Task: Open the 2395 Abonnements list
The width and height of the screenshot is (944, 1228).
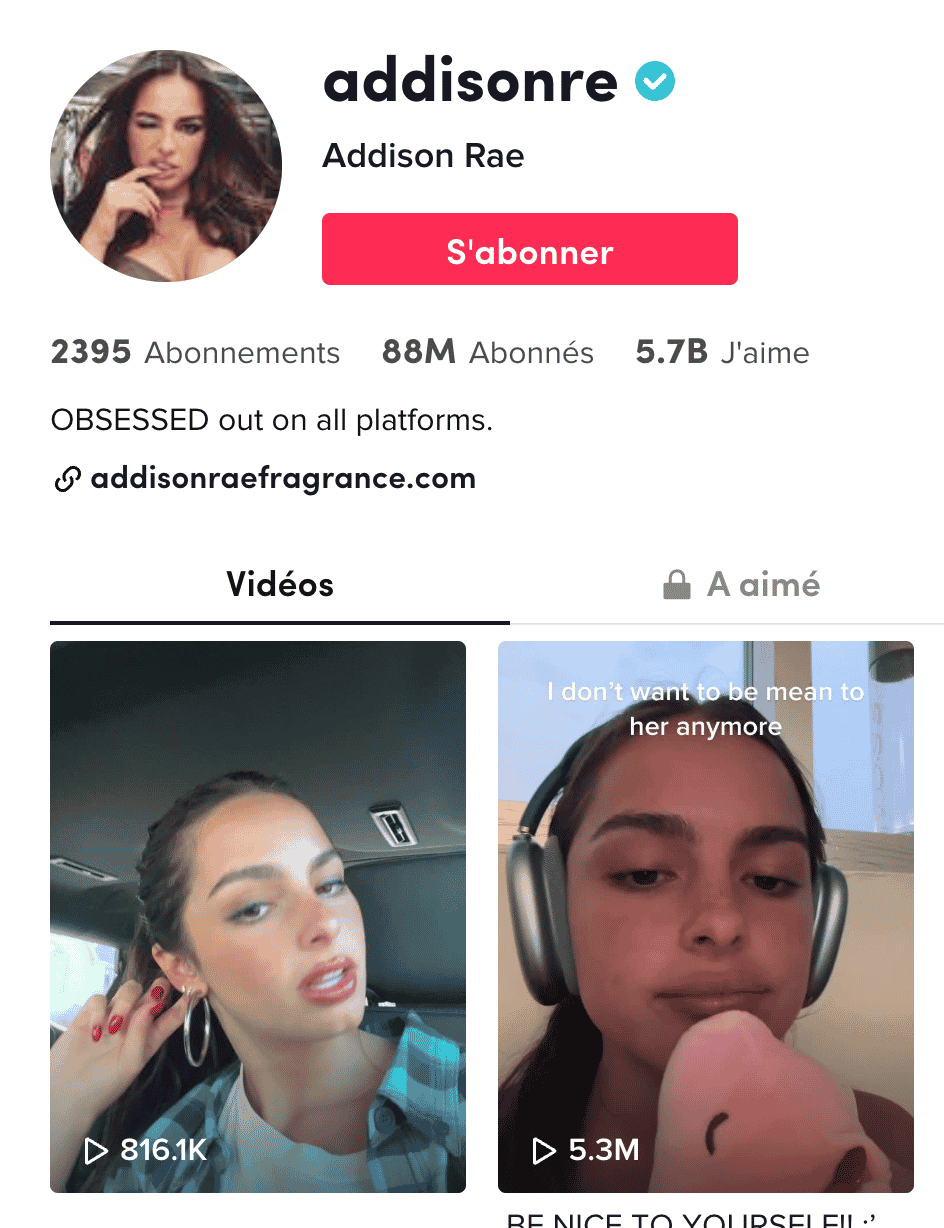Action: pyautogui.click(x=195, y=353)
